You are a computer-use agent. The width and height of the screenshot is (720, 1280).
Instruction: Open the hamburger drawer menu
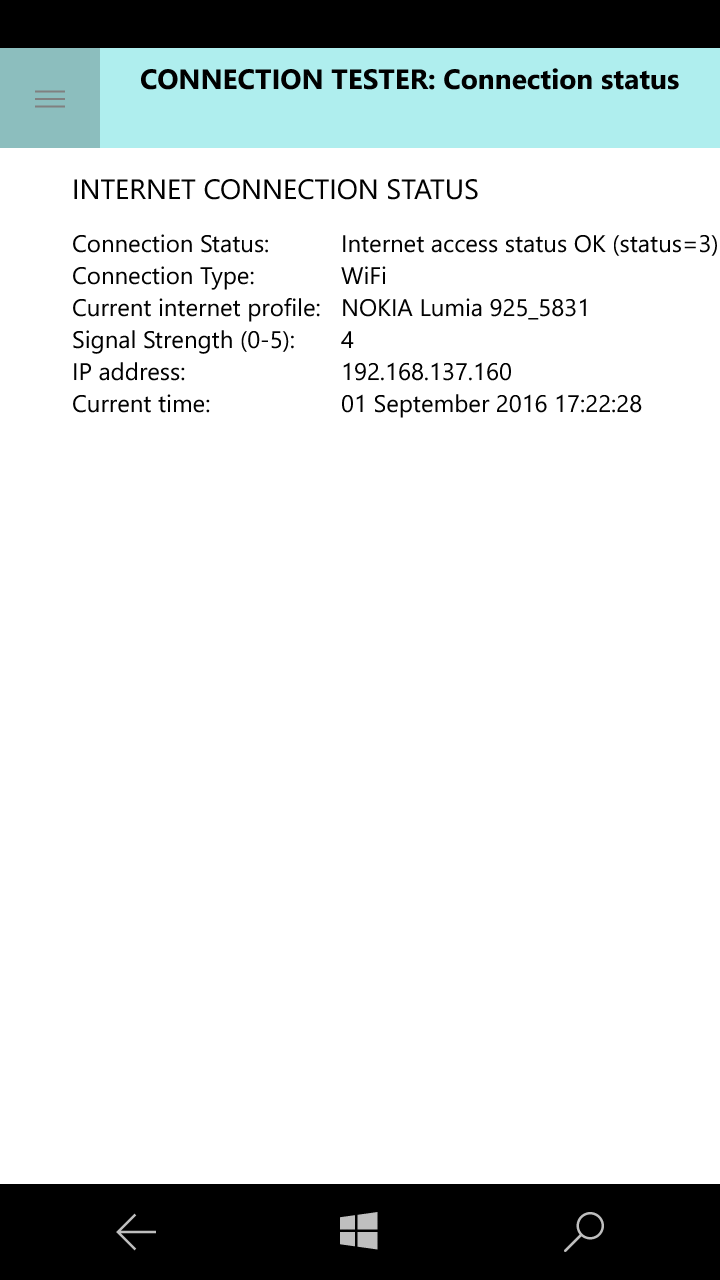pos(50,98)
